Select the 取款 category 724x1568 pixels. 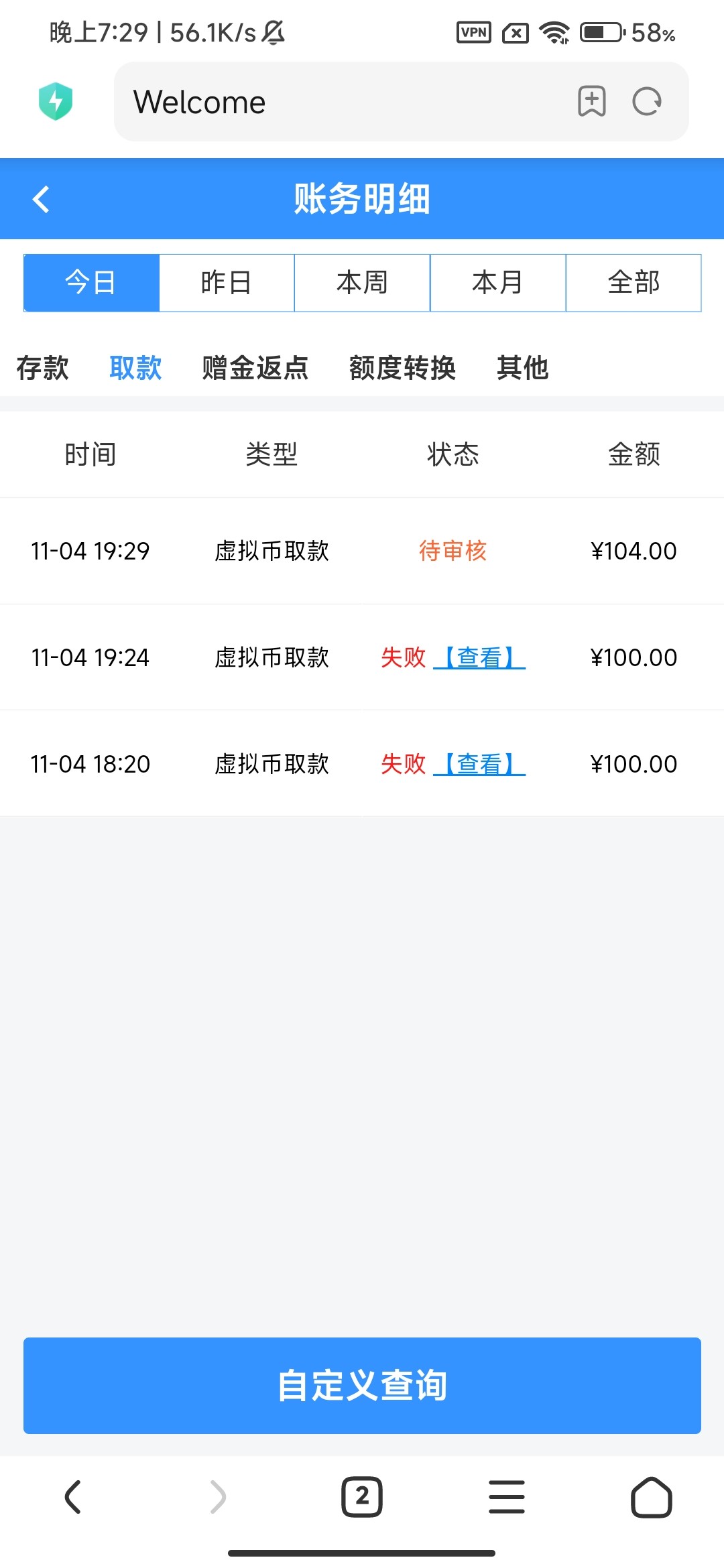(x=135, y=368)
